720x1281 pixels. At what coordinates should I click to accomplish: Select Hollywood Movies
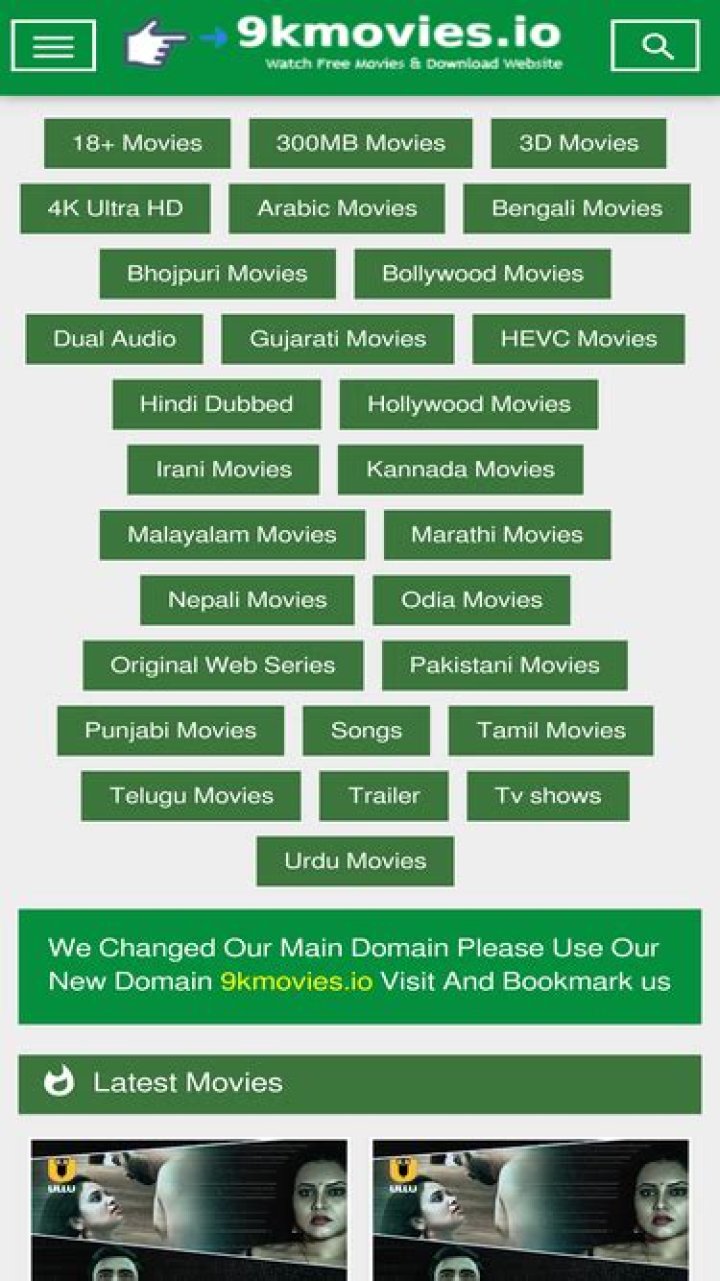[x=467, y=404]
